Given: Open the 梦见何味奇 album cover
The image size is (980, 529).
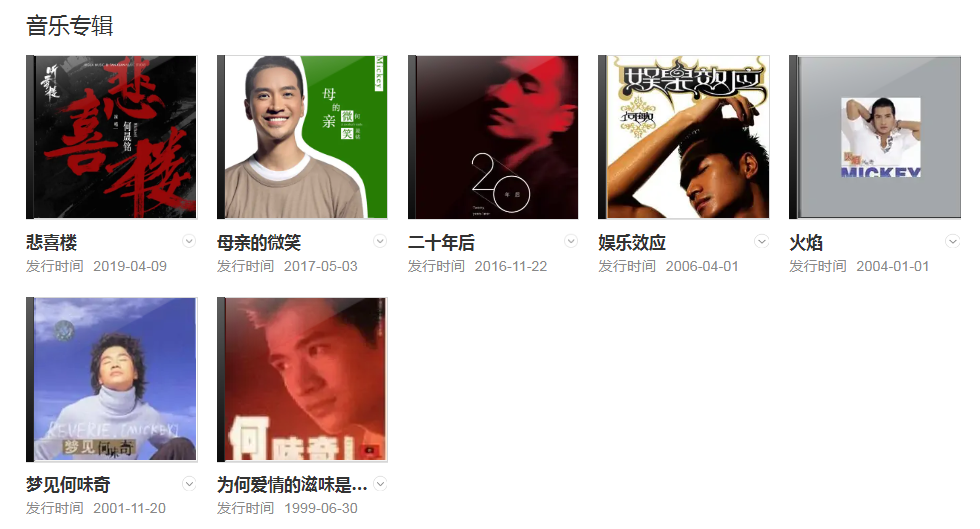Looking at the screenshot, I should click(112, 379).
